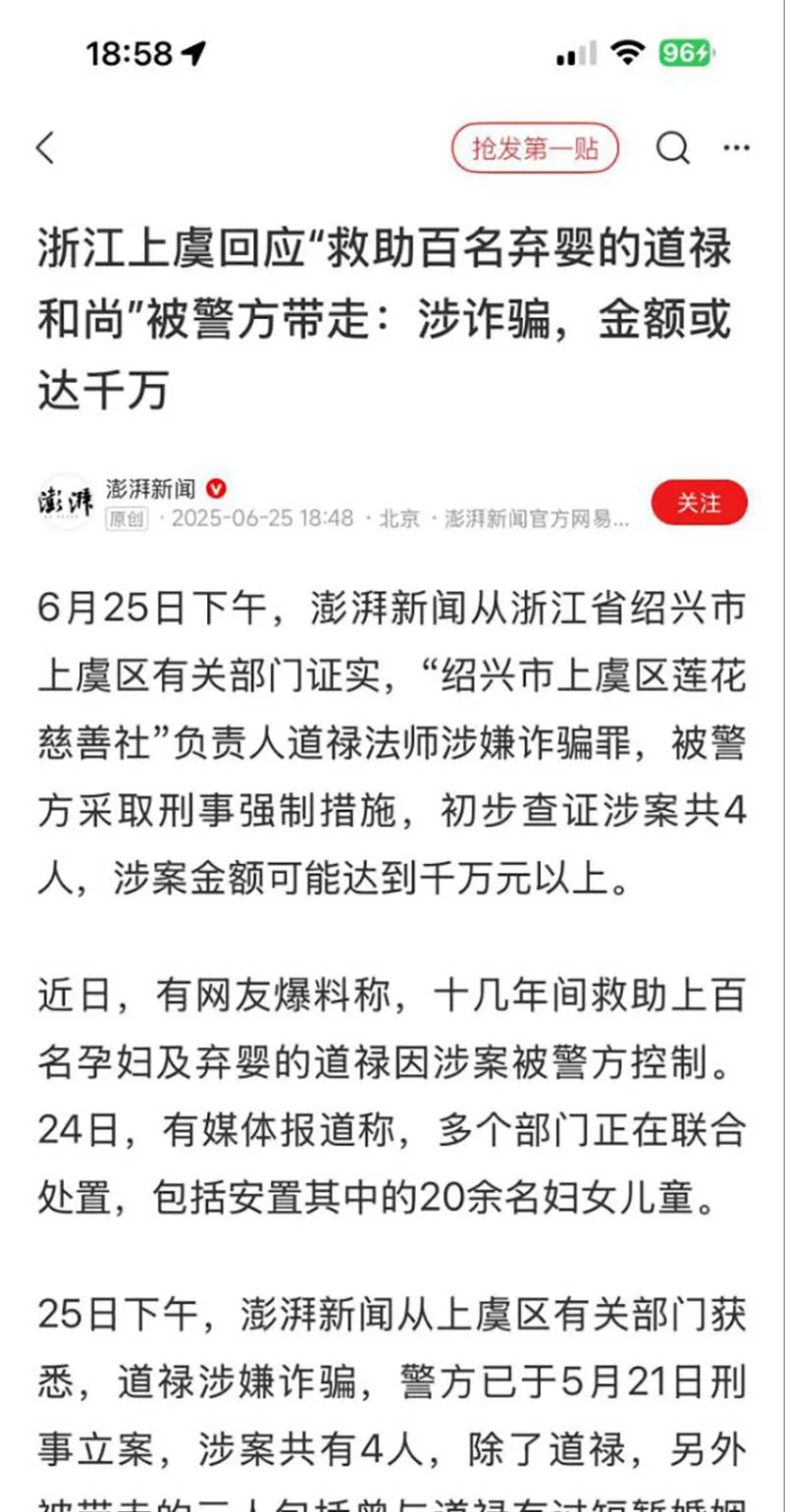Tap the 抢发第一贴 button
Viewport: 785px width, 1512px height.
pyautogui.click(x=535, y=149)
